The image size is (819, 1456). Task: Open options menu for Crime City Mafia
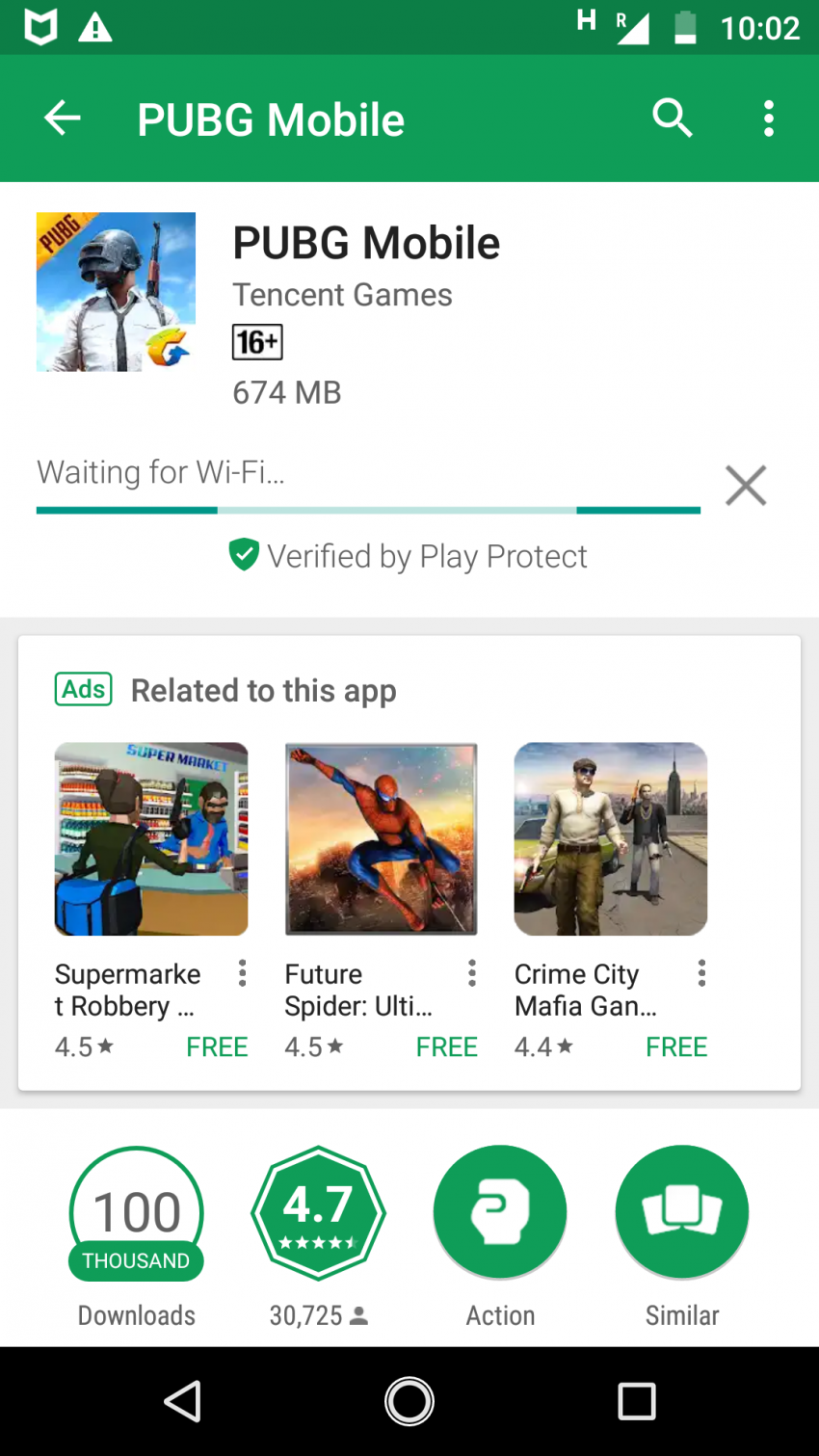click(x=701, y=973)
